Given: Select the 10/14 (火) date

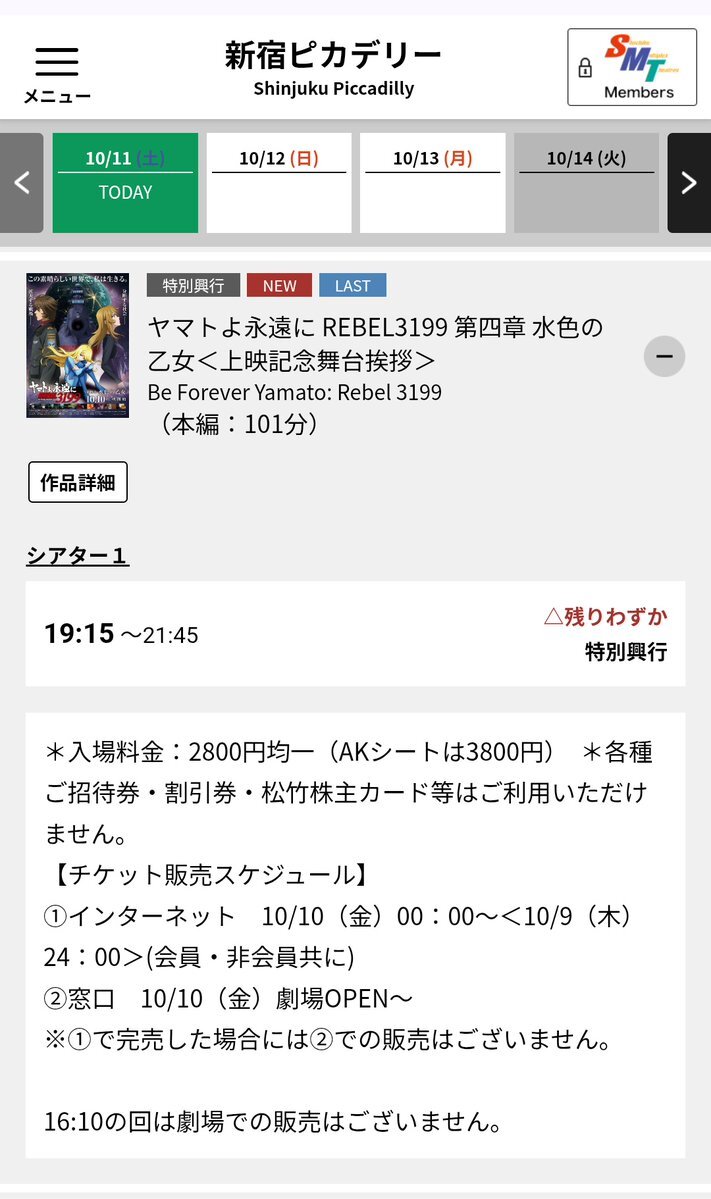Looking at the screenshot, I should point(586,183).
